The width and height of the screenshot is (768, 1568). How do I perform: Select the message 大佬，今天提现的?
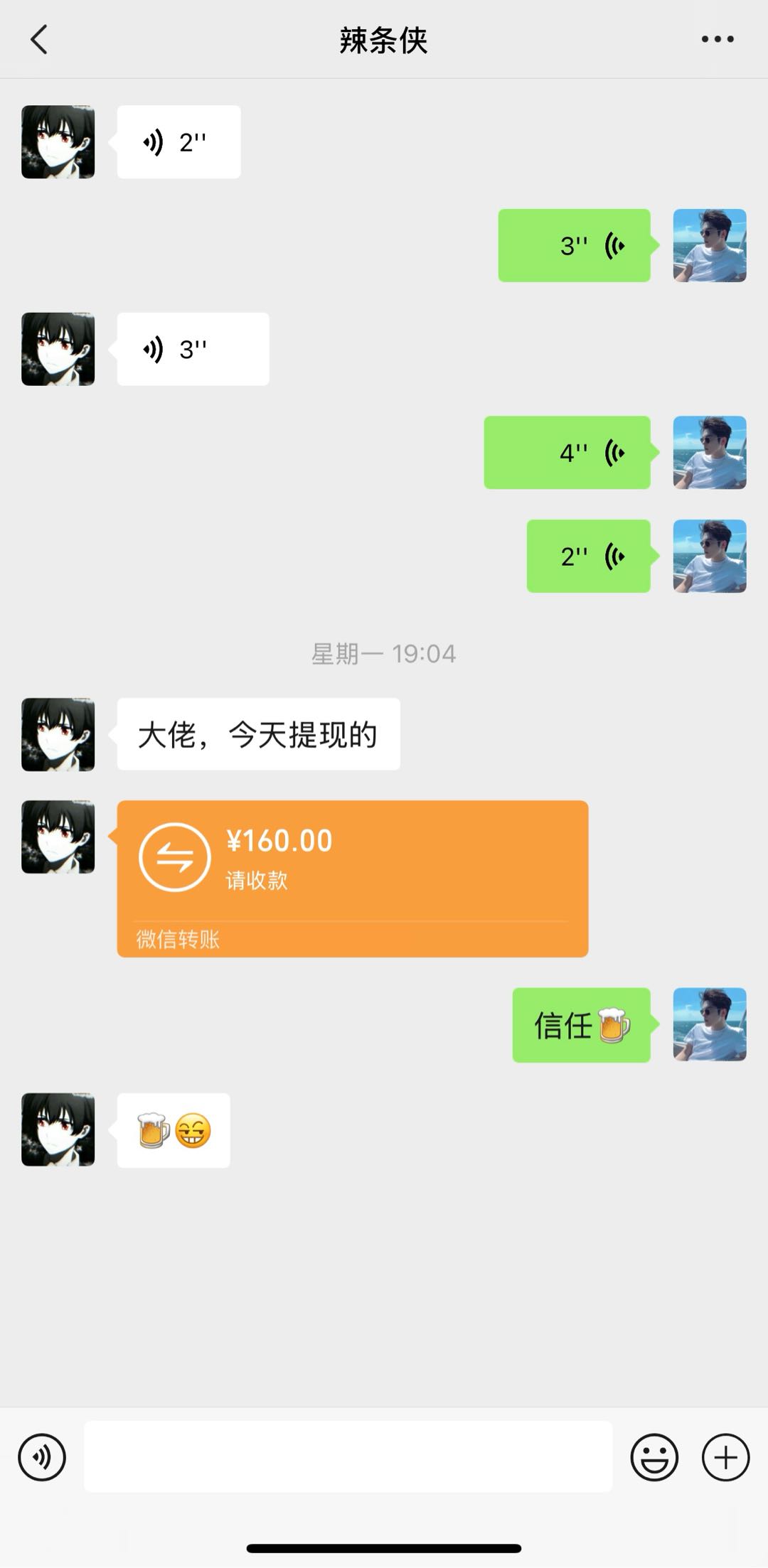tap(258, 734)
